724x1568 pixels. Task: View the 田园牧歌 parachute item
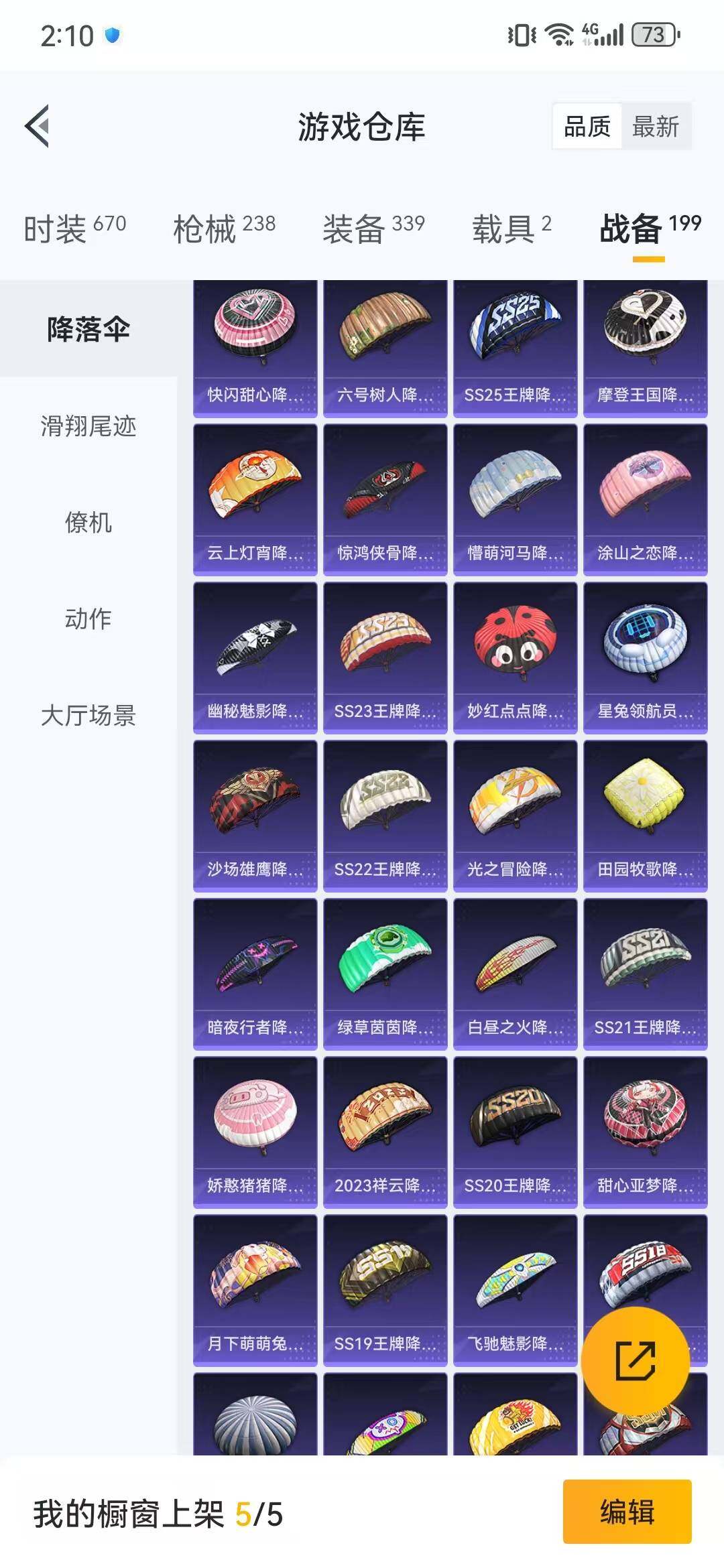645,815
